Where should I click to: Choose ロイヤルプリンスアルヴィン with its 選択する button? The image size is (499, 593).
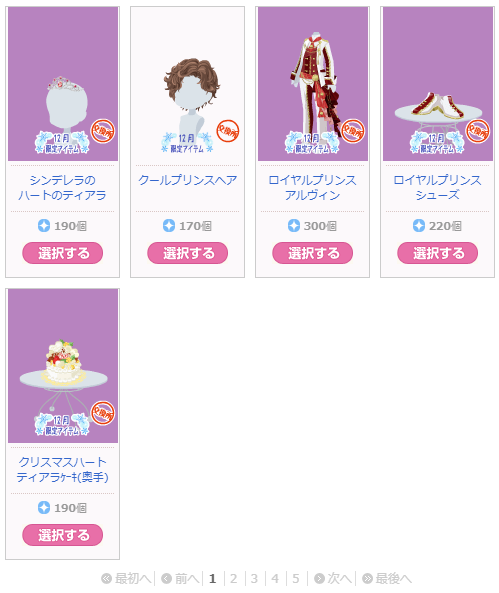click(312, 253)
